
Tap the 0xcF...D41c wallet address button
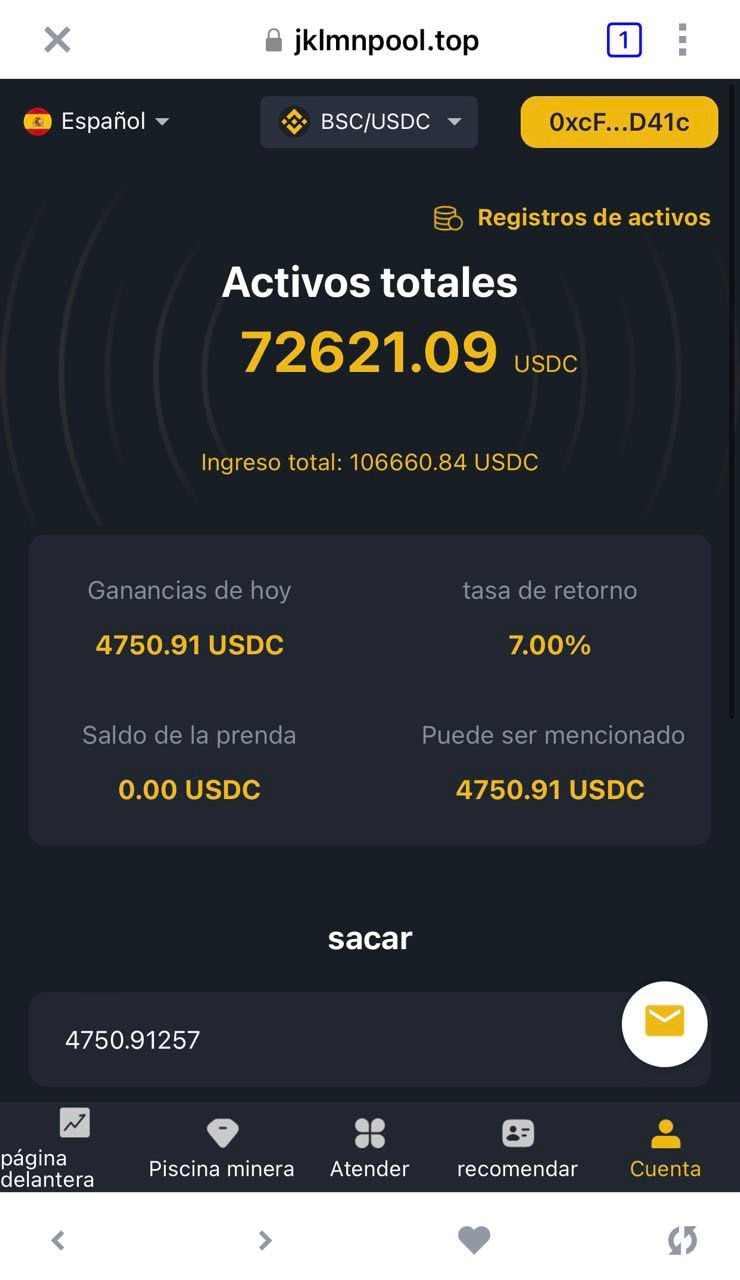pos(619,122)
